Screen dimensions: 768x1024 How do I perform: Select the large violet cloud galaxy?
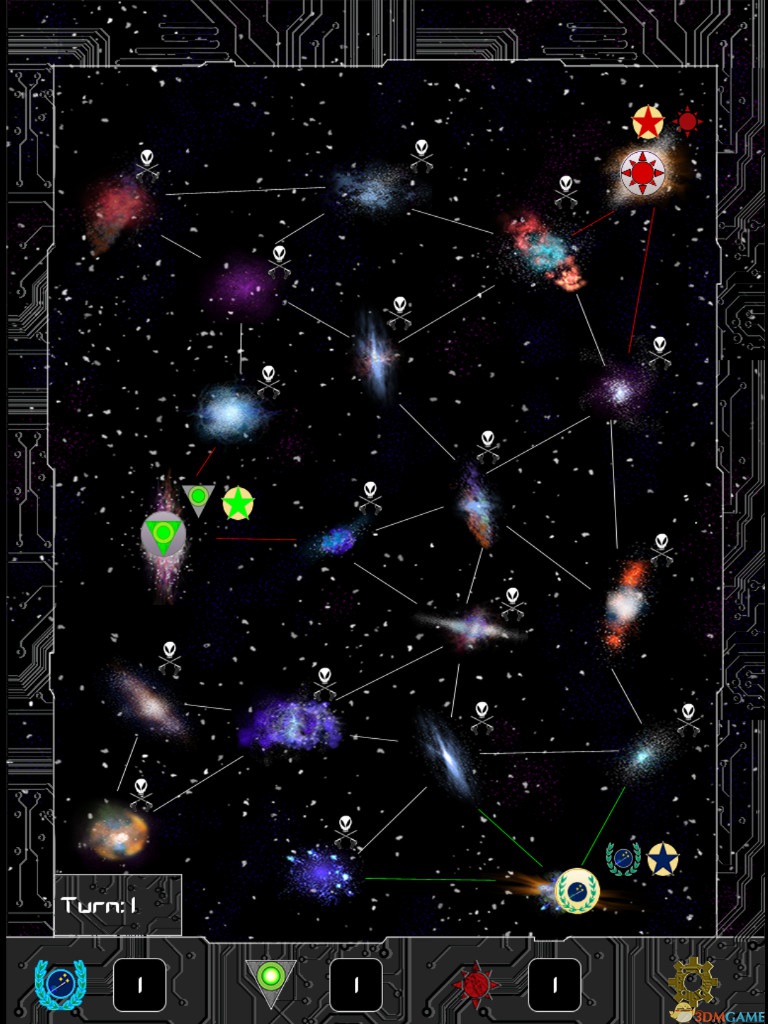pos(289,725)
